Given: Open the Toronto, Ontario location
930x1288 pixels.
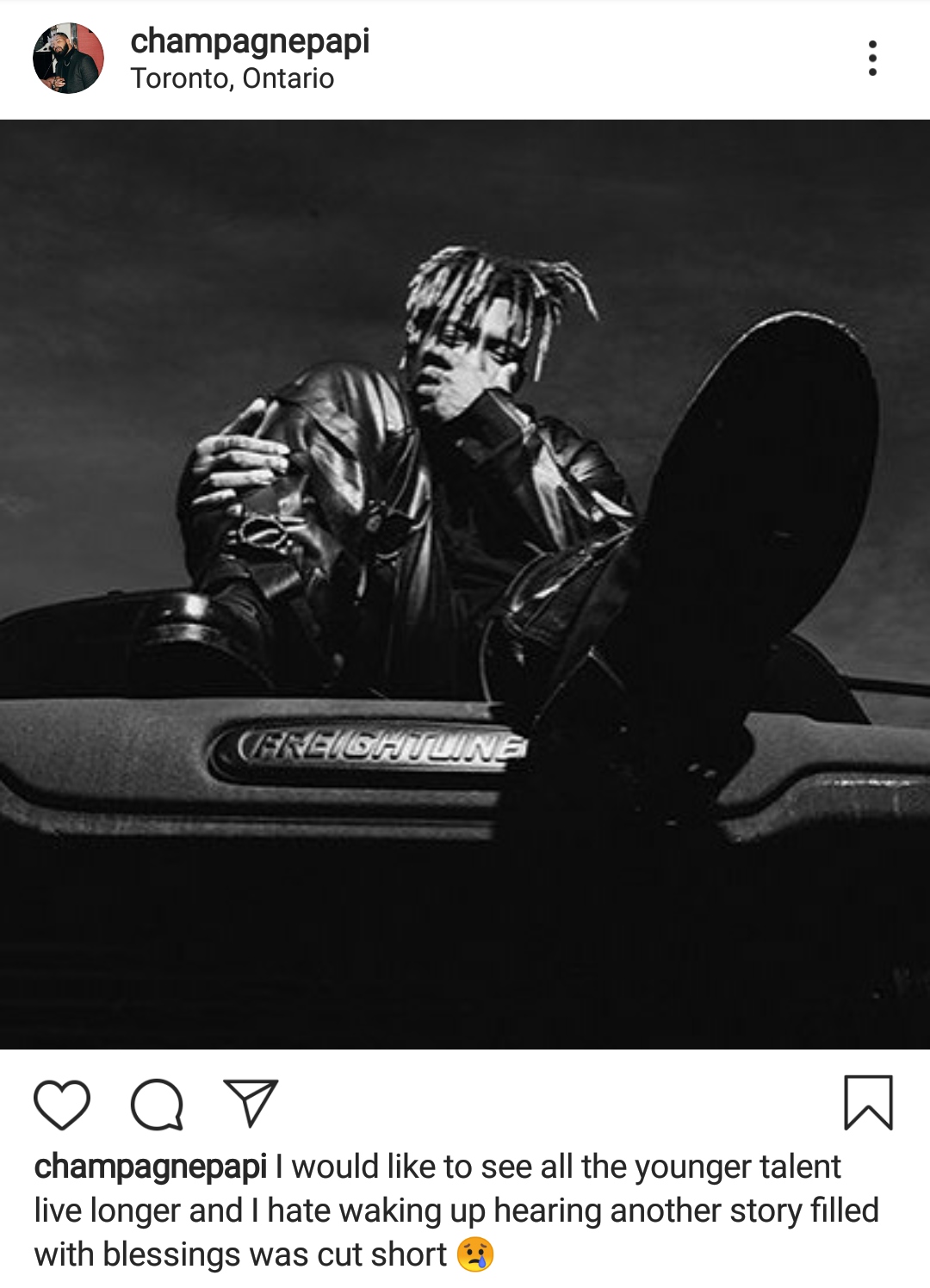Looking at the screenshot, I should coord(232,78).
